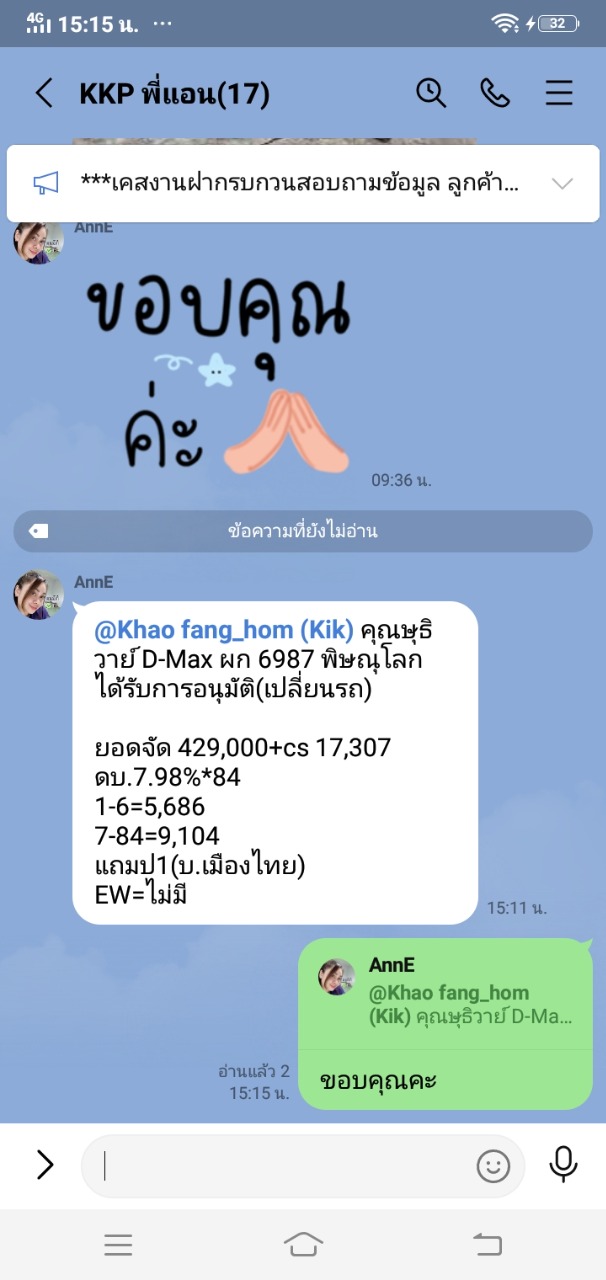Viewport: 606px width, 1280px height.
Task: Open the recent apps system button
Action: coord(118,1244)
